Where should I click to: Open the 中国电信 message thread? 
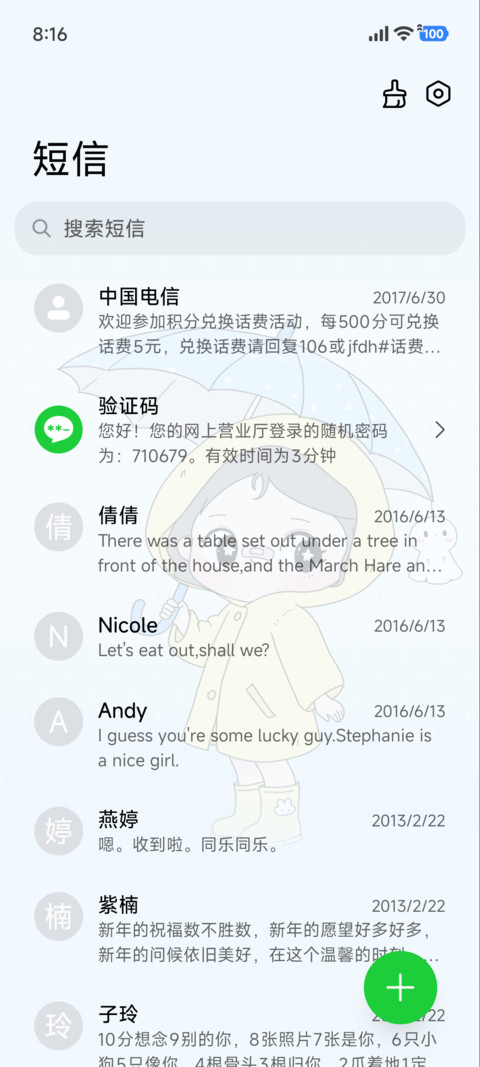click(x=240, y=321)
